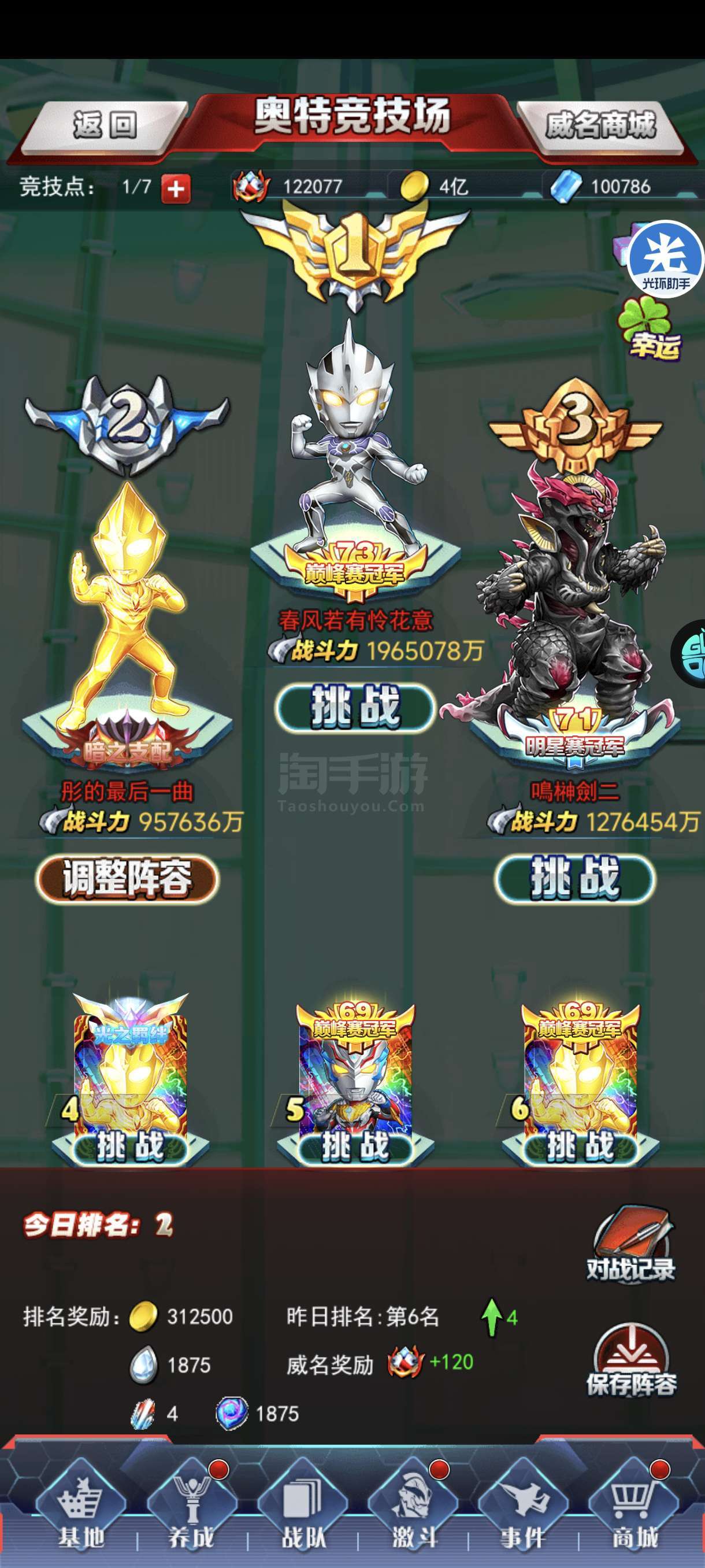Save lineup via 保存阵容

coord(631,1361)
